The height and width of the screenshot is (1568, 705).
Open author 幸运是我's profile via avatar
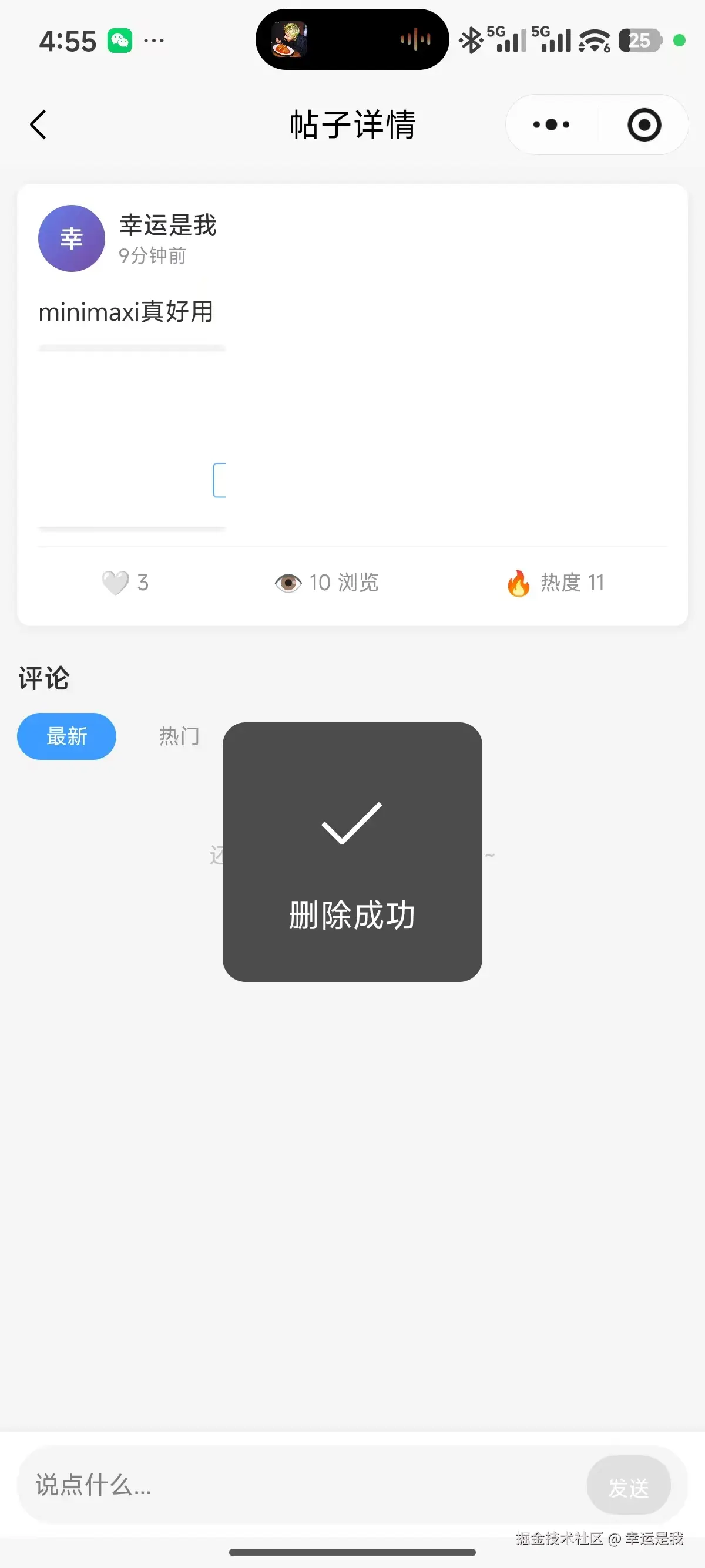(70, 238)
